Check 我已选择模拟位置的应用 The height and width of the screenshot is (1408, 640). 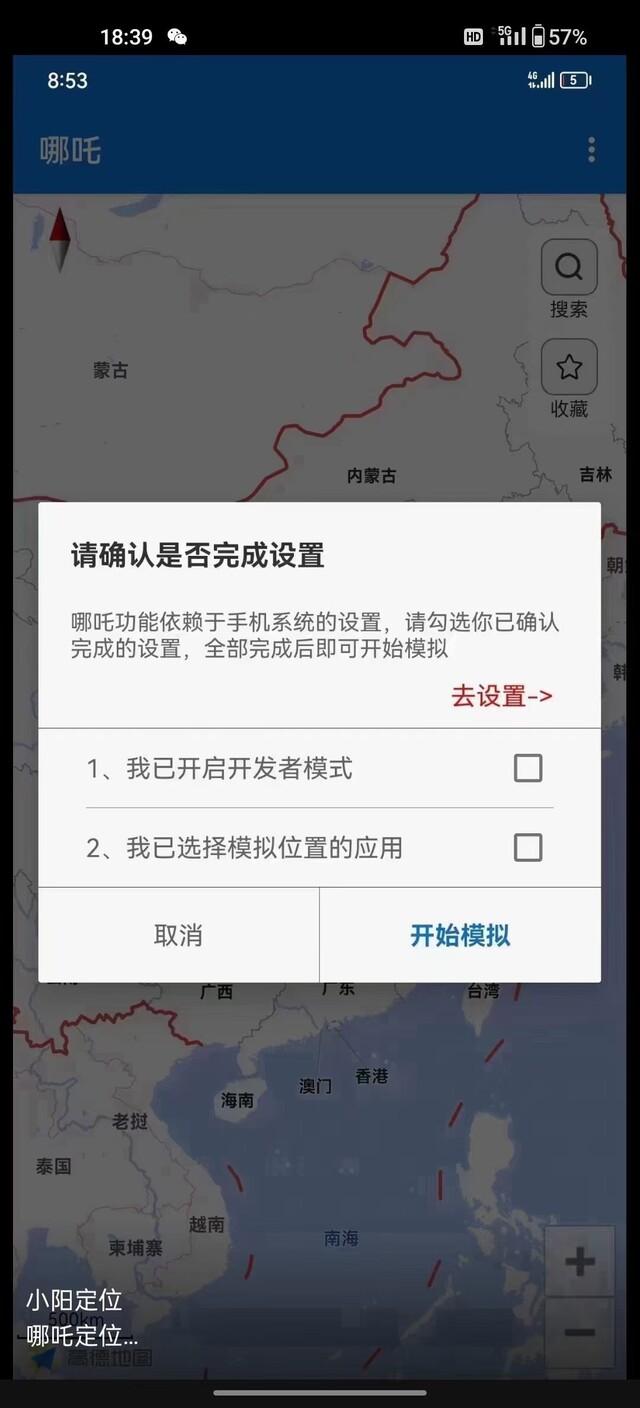tap(528, 848)
